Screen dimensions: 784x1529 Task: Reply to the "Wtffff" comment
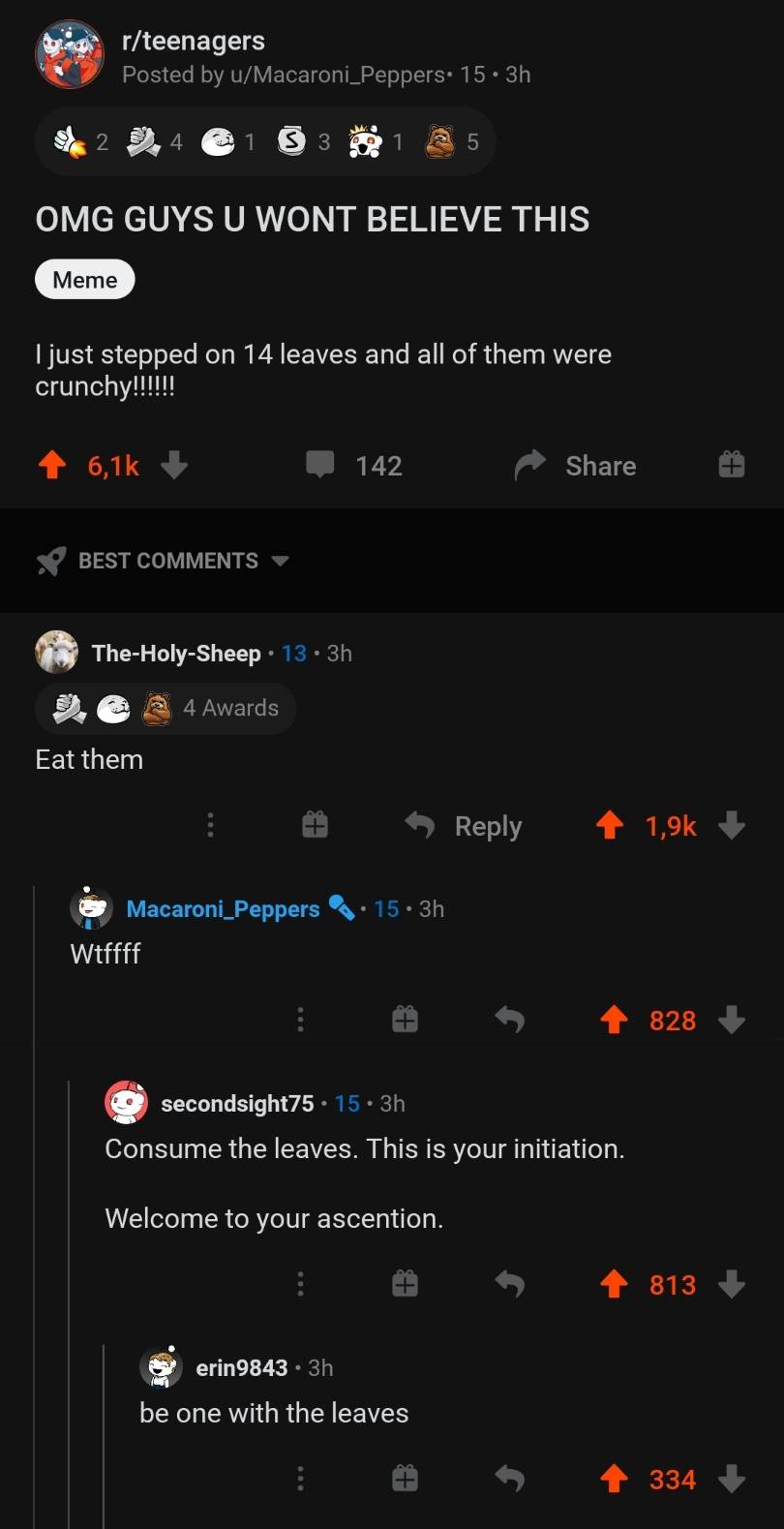510,1020
